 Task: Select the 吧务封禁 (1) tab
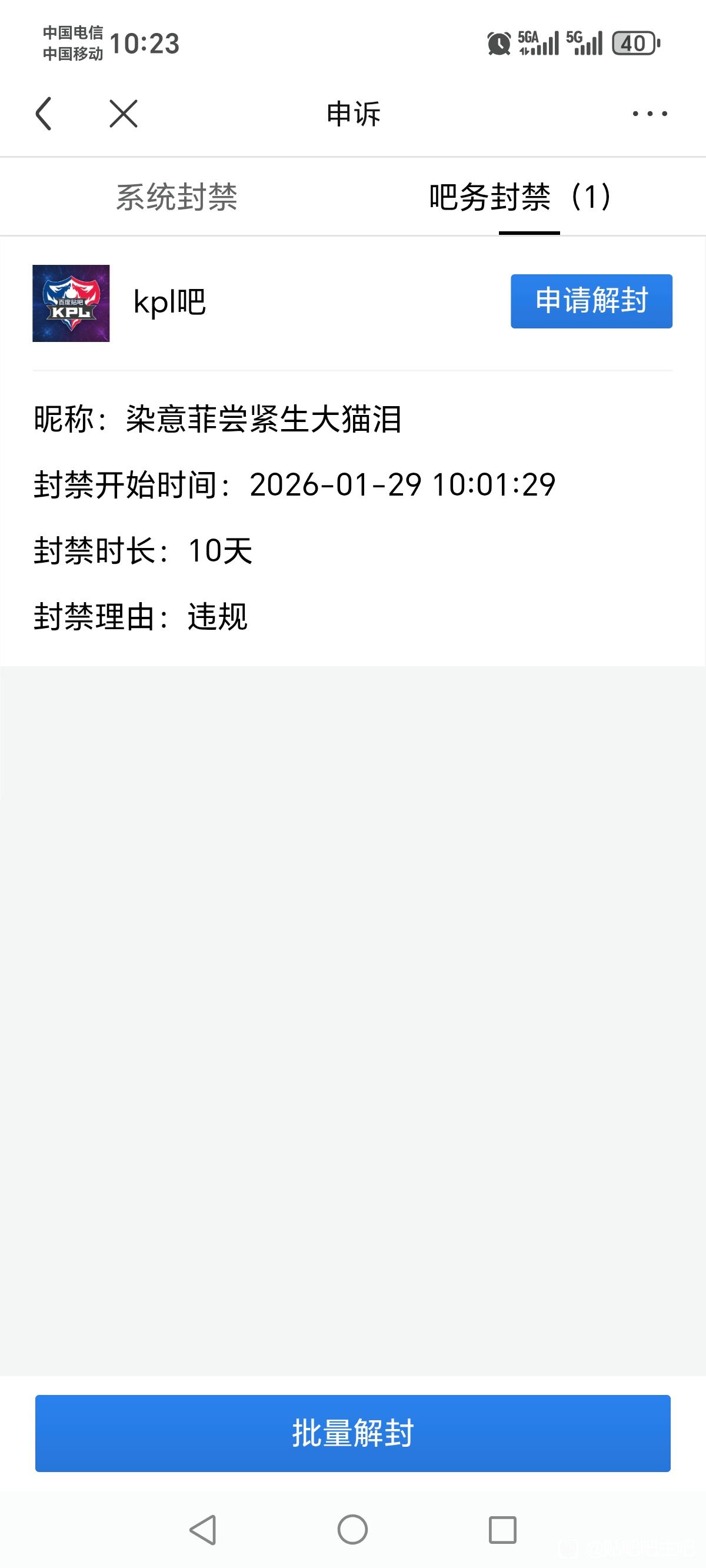click(520, 197)
